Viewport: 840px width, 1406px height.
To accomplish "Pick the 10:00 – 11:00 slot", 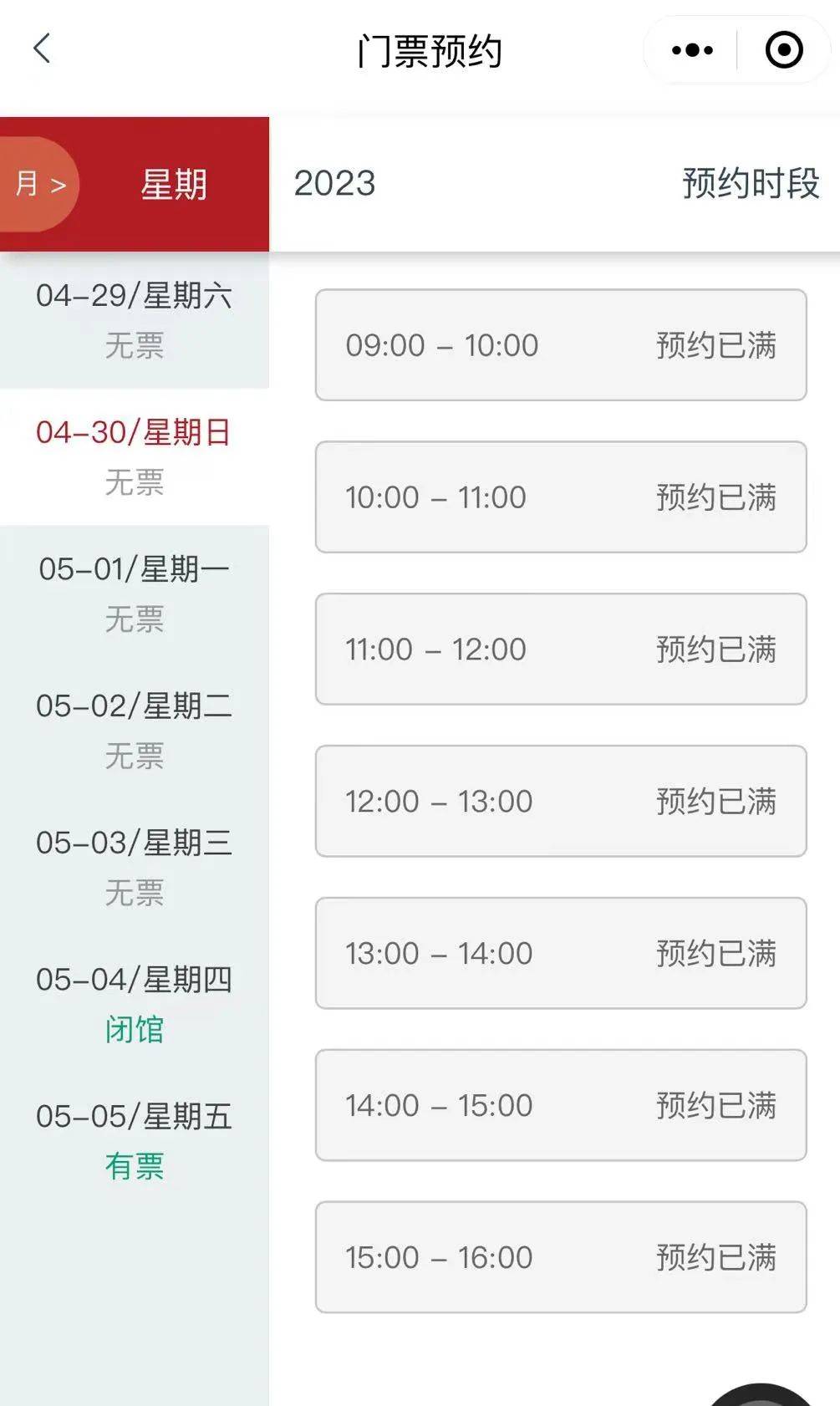I will point(560,497).
